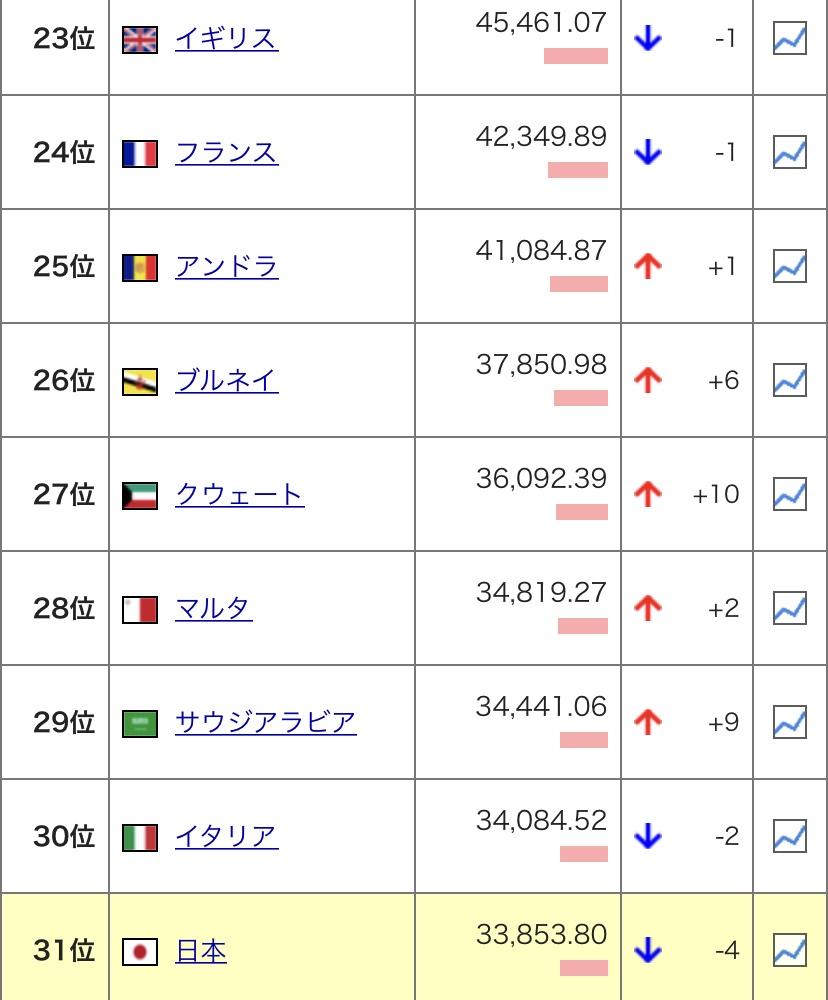The width and height of the screenshot is (828, 1000).
Task: View the trend chart icon for アンドラ
Action: point(790,267)
